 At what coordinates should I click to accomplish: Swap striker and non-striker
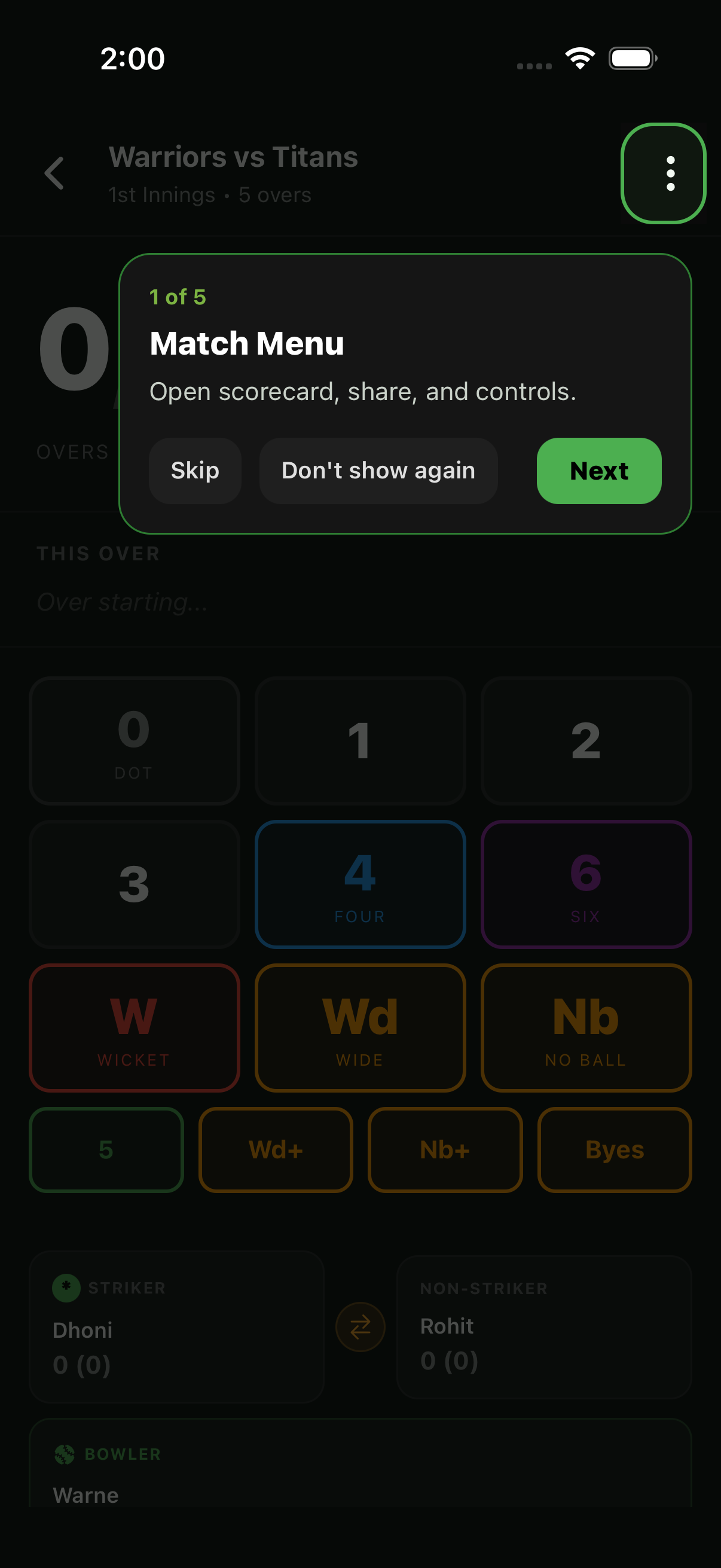point(360,1326)
